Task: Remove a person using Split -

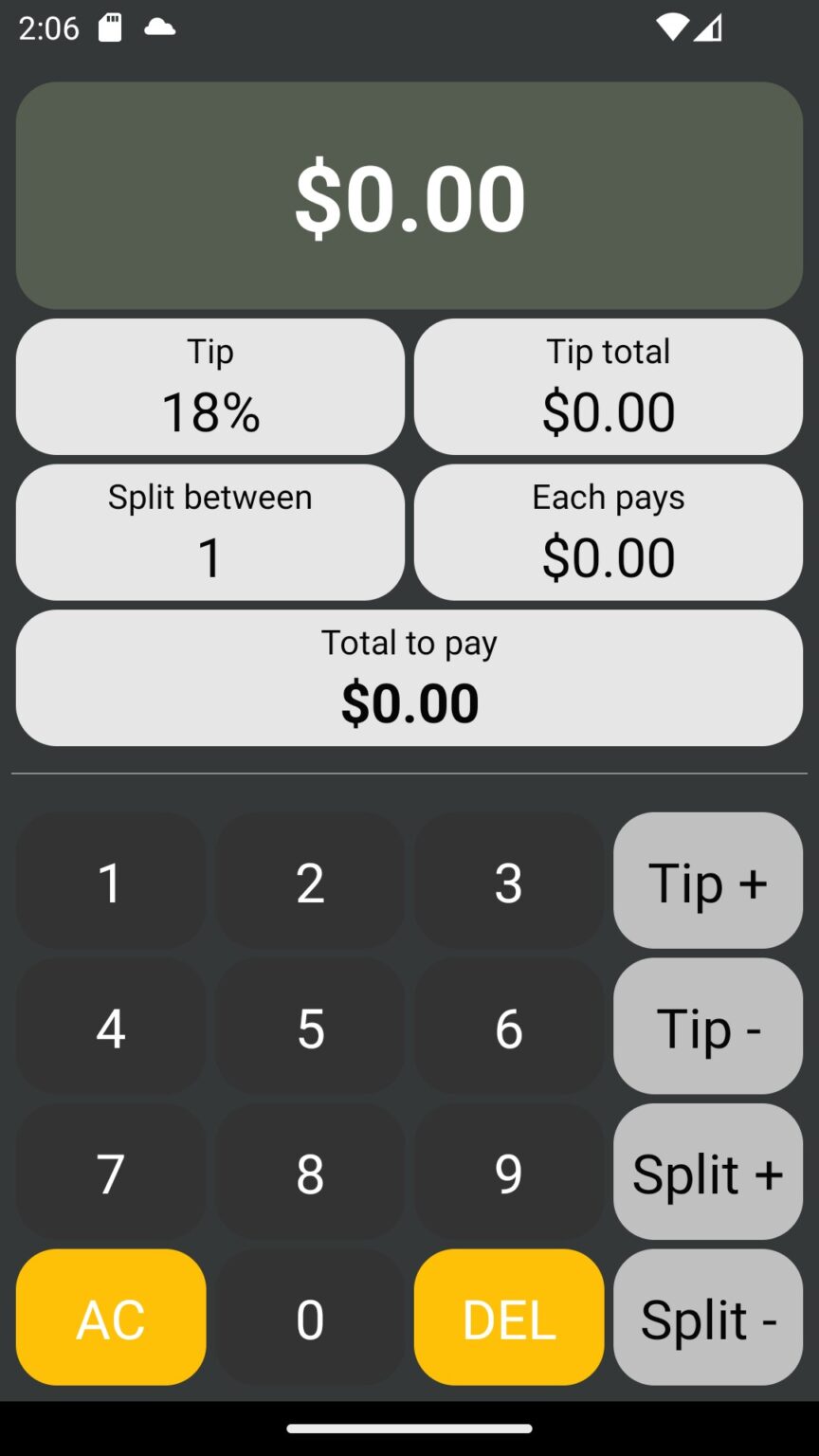Action: [707, 1317]
